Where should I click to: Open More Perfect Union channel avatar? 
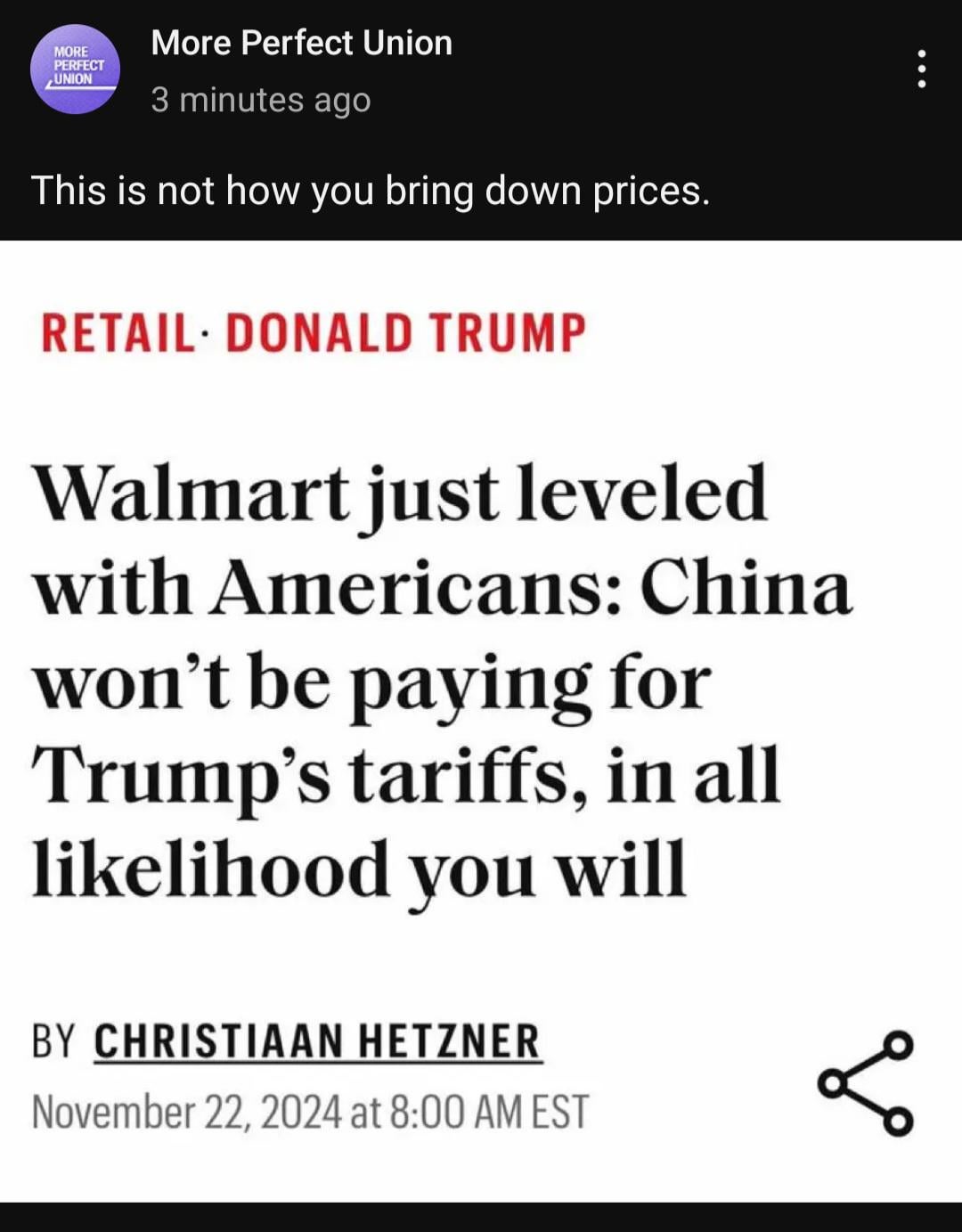75,69
